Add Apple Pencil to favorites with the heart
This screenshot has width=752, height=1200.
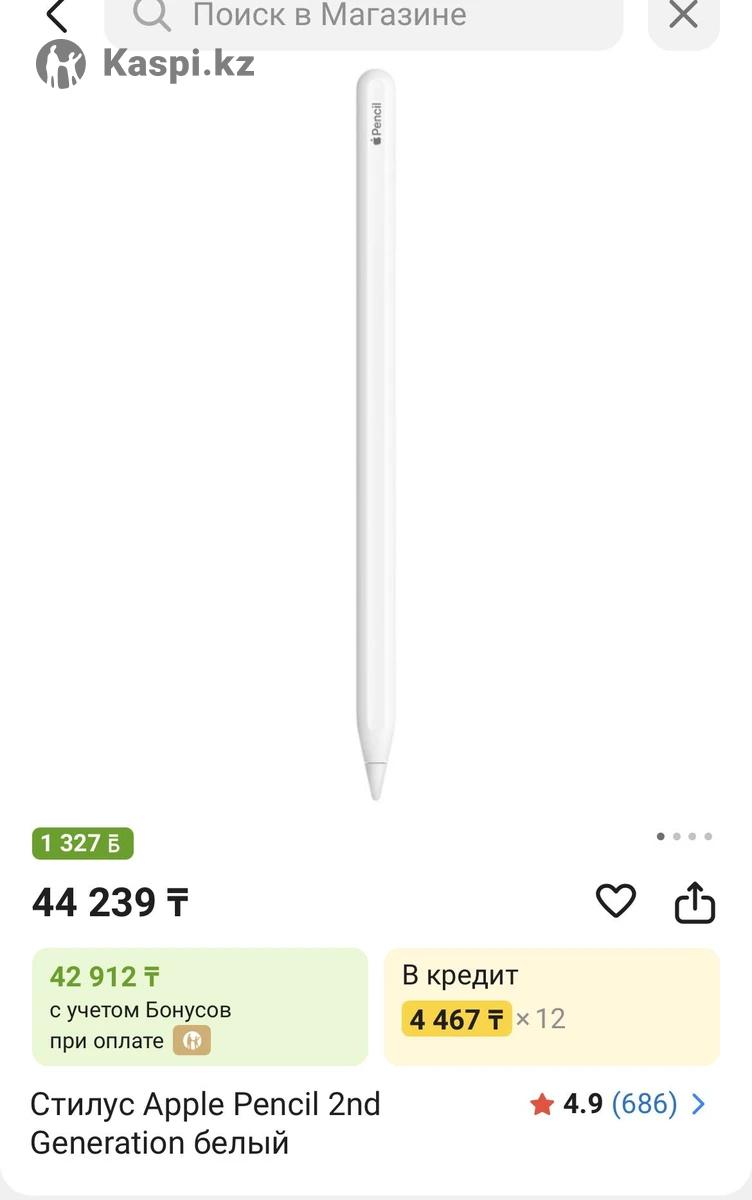[616, 902]
